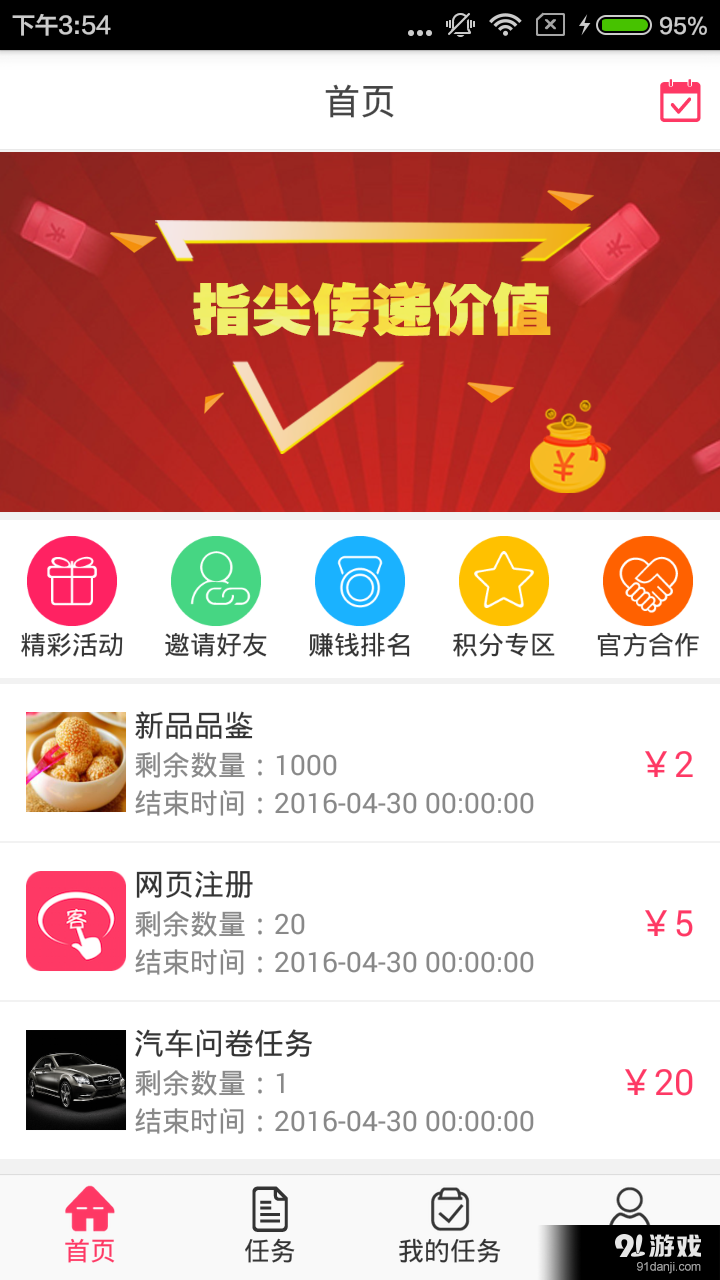Tap the red promotional banner 指尖传递价值
720x1280 pixels.
click(360, 330)
